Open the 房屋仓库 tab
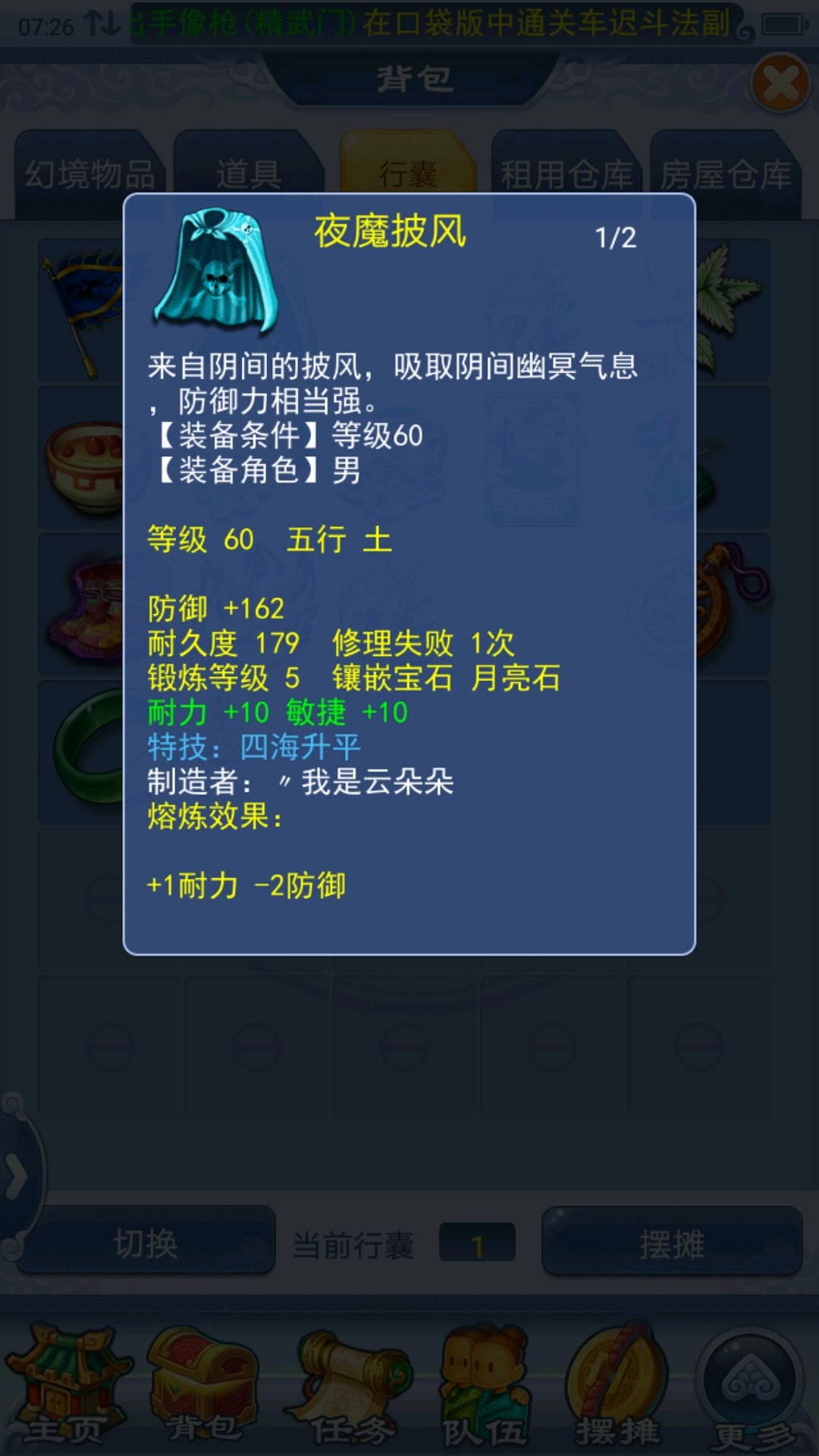This screenshot has width=819, height=1456. coord(726,174)
